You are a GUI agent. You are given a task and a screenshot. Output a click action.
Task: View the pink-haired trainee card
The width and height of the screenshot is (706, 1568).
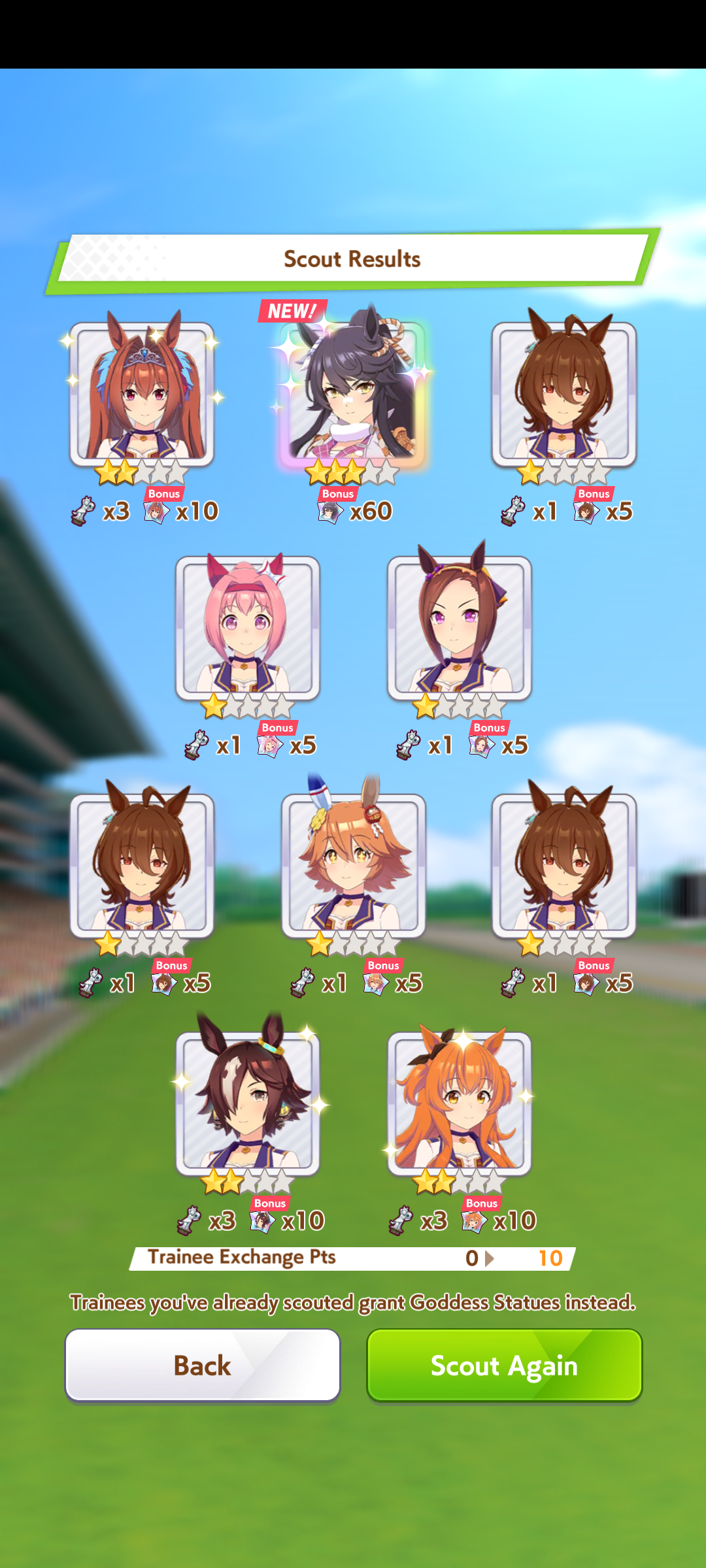[248, 628]
